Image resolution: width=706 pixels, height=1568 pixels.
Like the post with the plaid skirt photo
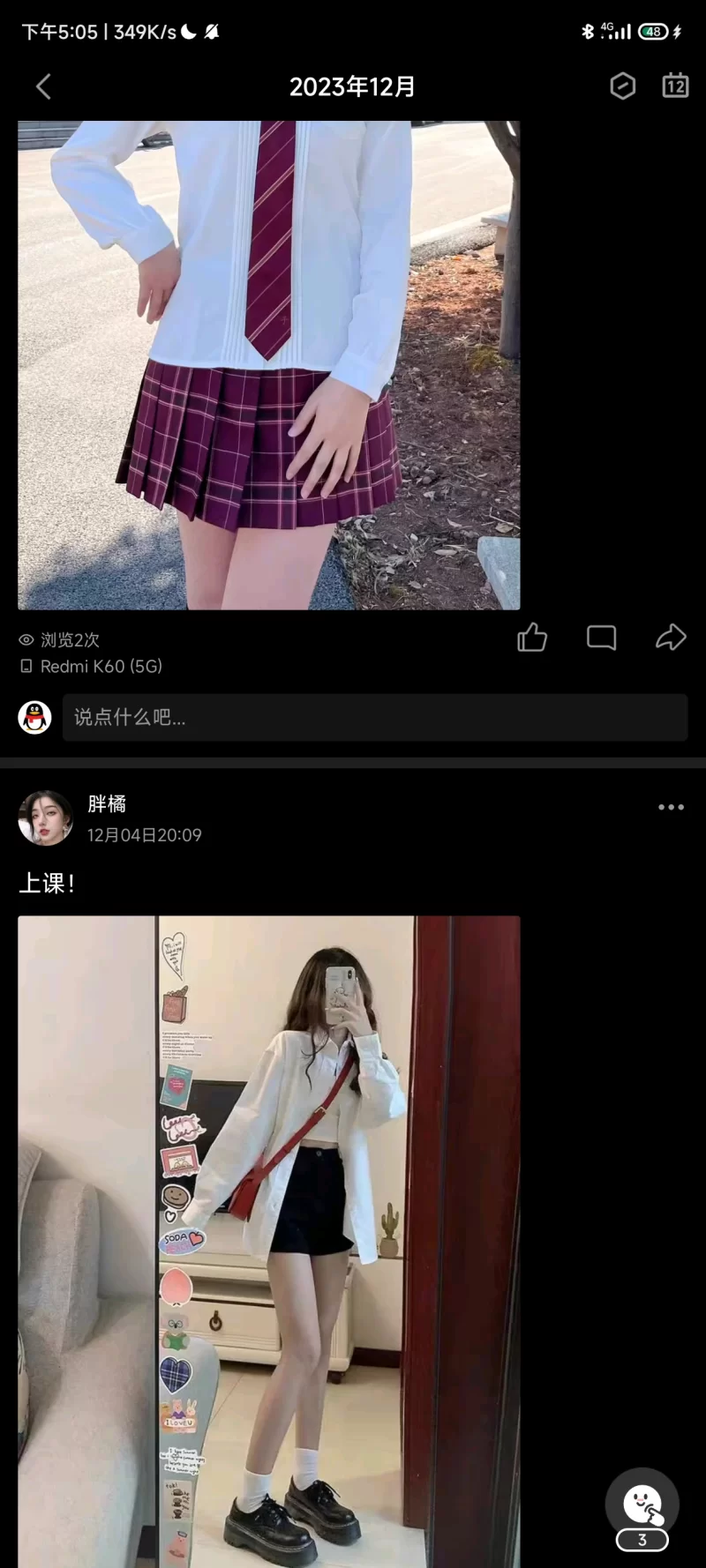click(x=532, y=638)
